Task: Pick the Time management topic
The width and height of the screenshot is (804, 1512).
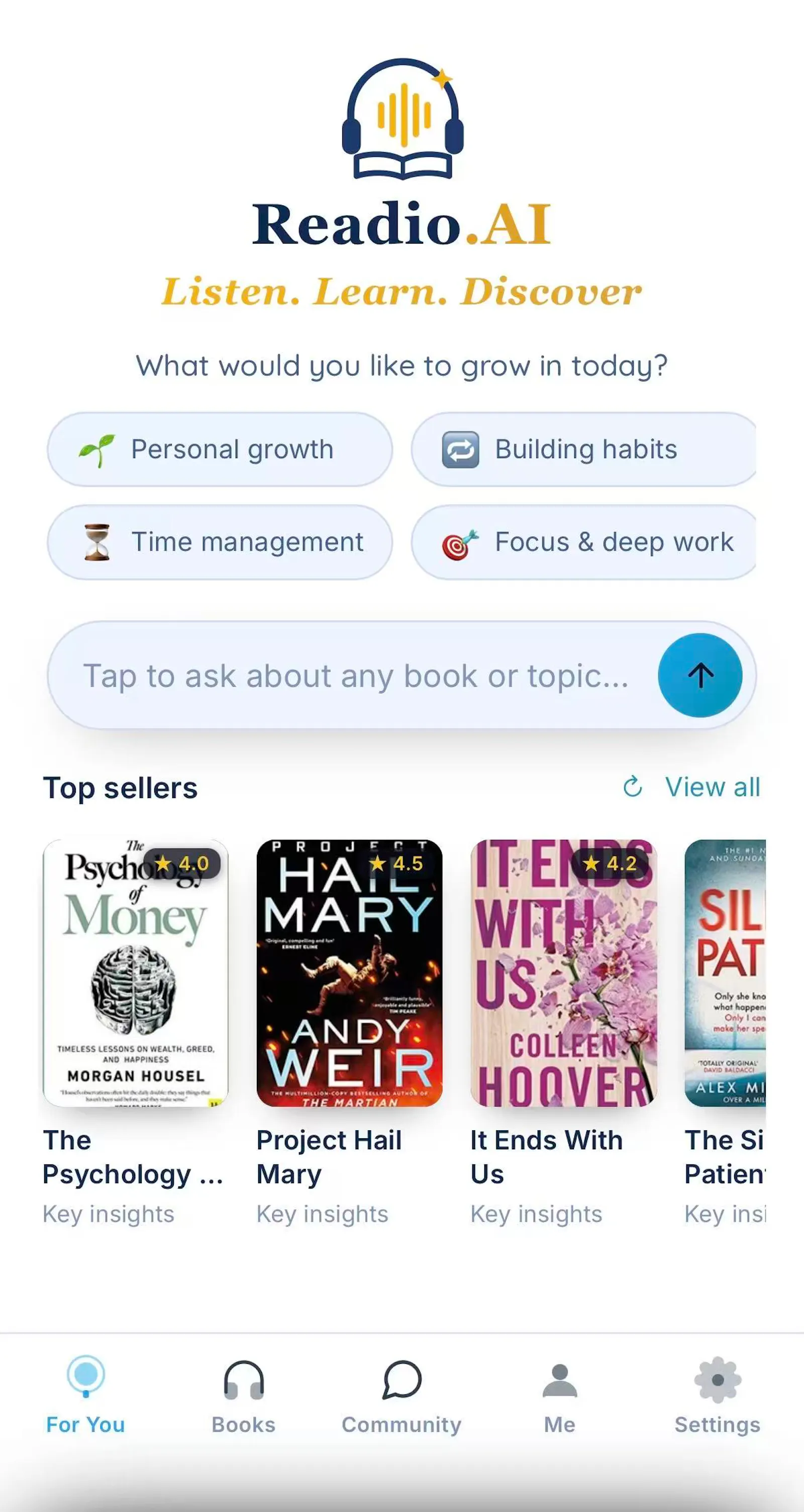Action: pyautogui.click(x=220, y=542)
